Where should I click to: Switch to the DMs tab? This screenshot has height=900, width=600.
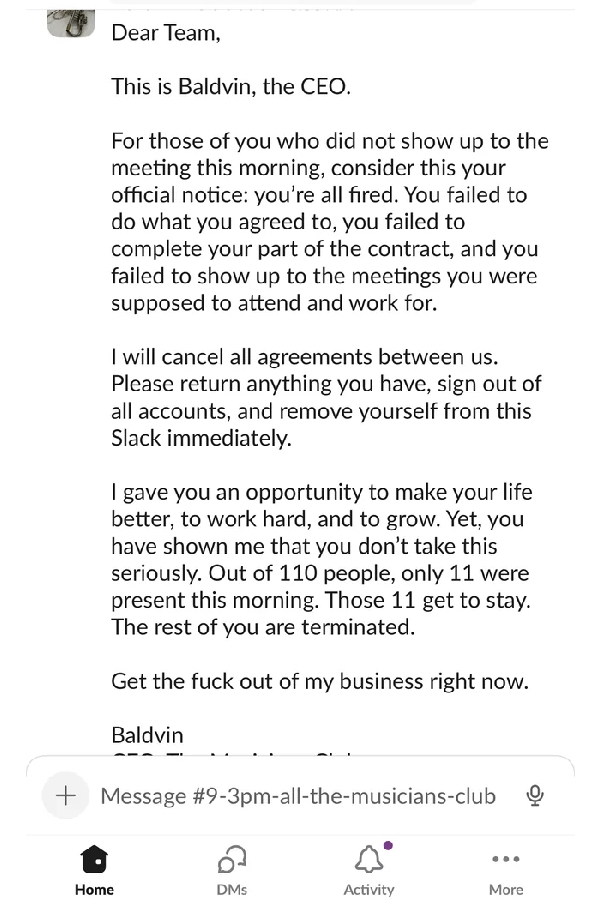231,870
